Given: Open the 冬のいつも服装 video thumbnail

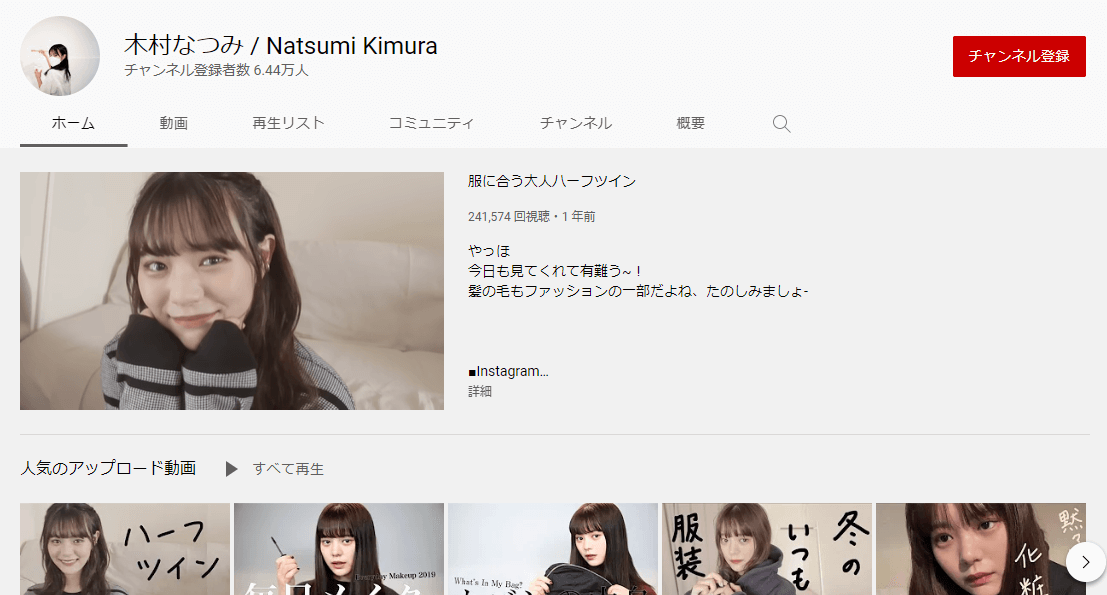Looking at the screenshot, I should pyautogui.click(x=766, y=549).
